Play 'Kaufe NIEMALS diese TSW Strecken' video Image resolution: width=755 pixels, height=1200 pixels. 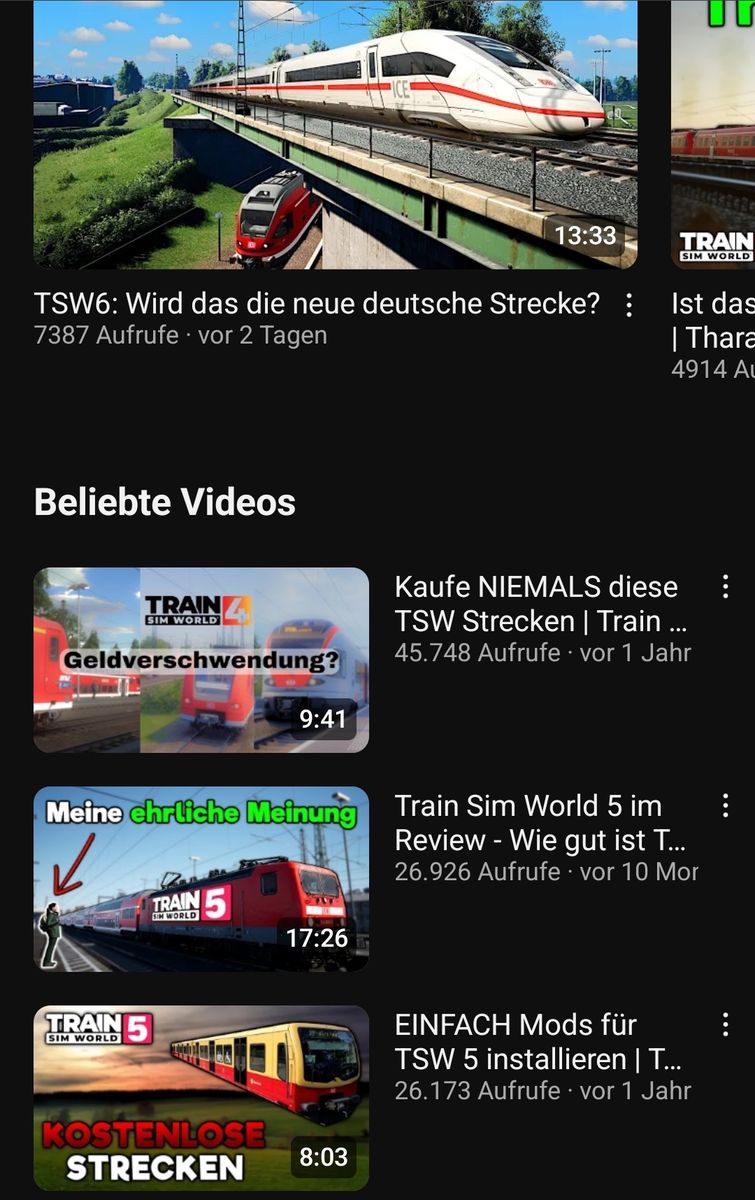[201, 660]
